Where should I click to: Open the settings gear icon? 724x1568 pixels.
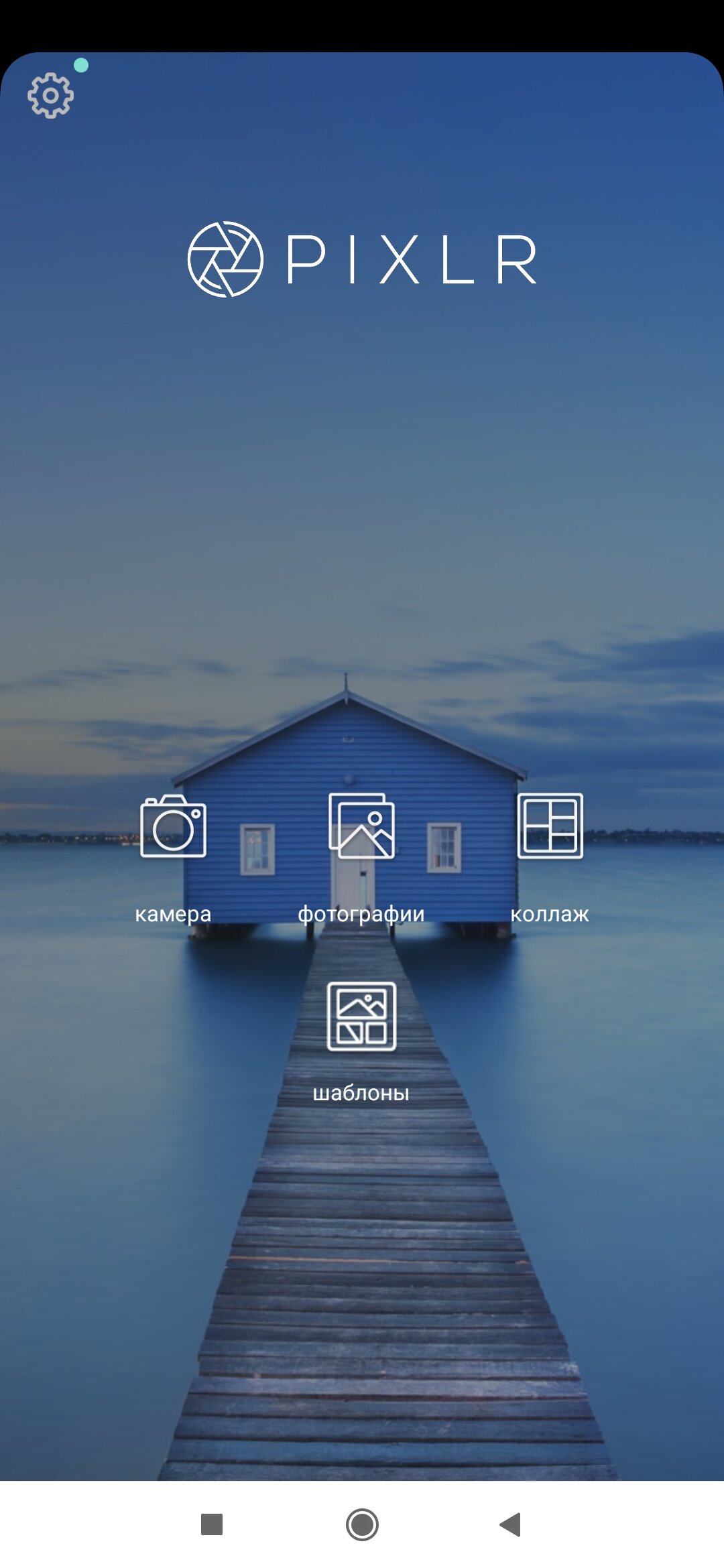tap(50, 96)
